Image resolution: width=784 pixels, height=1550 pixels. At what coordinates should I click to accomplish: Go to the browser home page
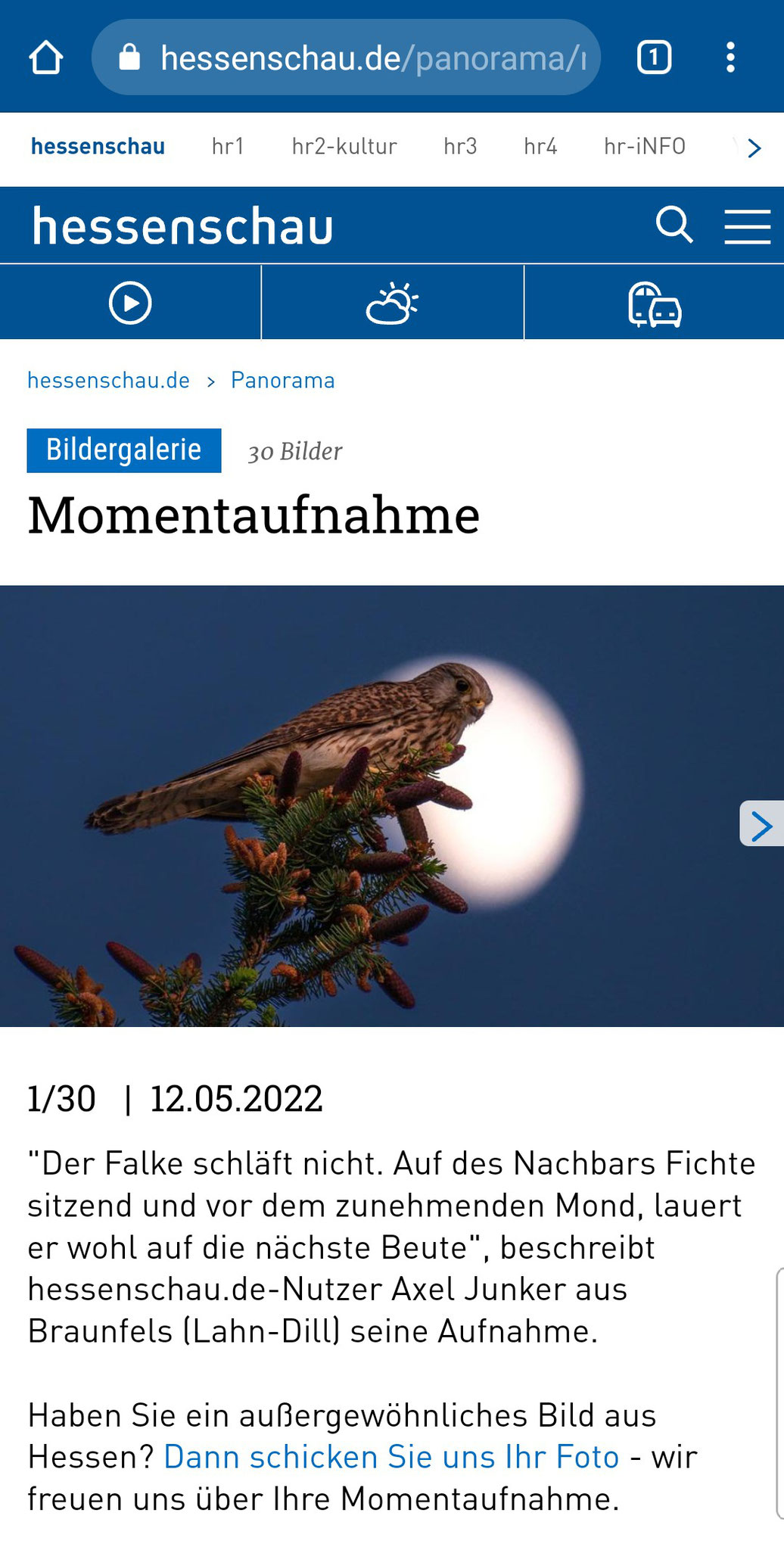(46, 58)
